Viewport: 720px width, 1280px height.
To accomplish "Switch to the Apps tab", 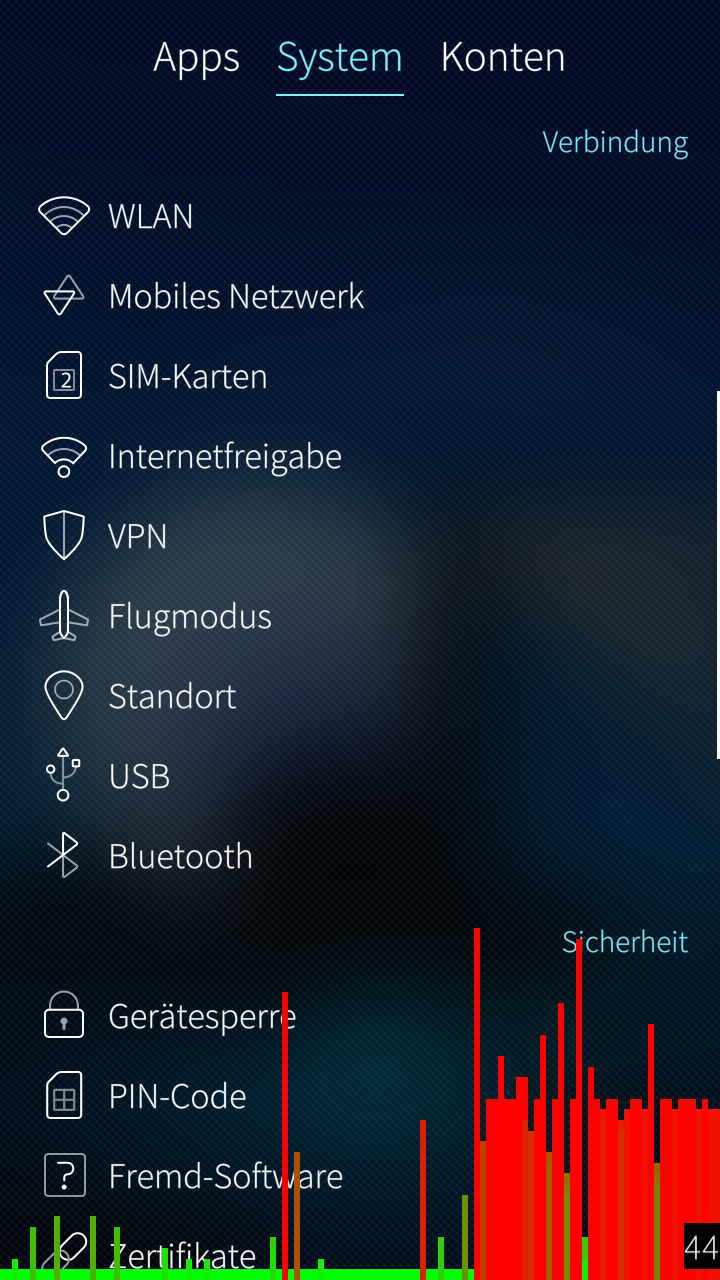I will click(196, 58).
